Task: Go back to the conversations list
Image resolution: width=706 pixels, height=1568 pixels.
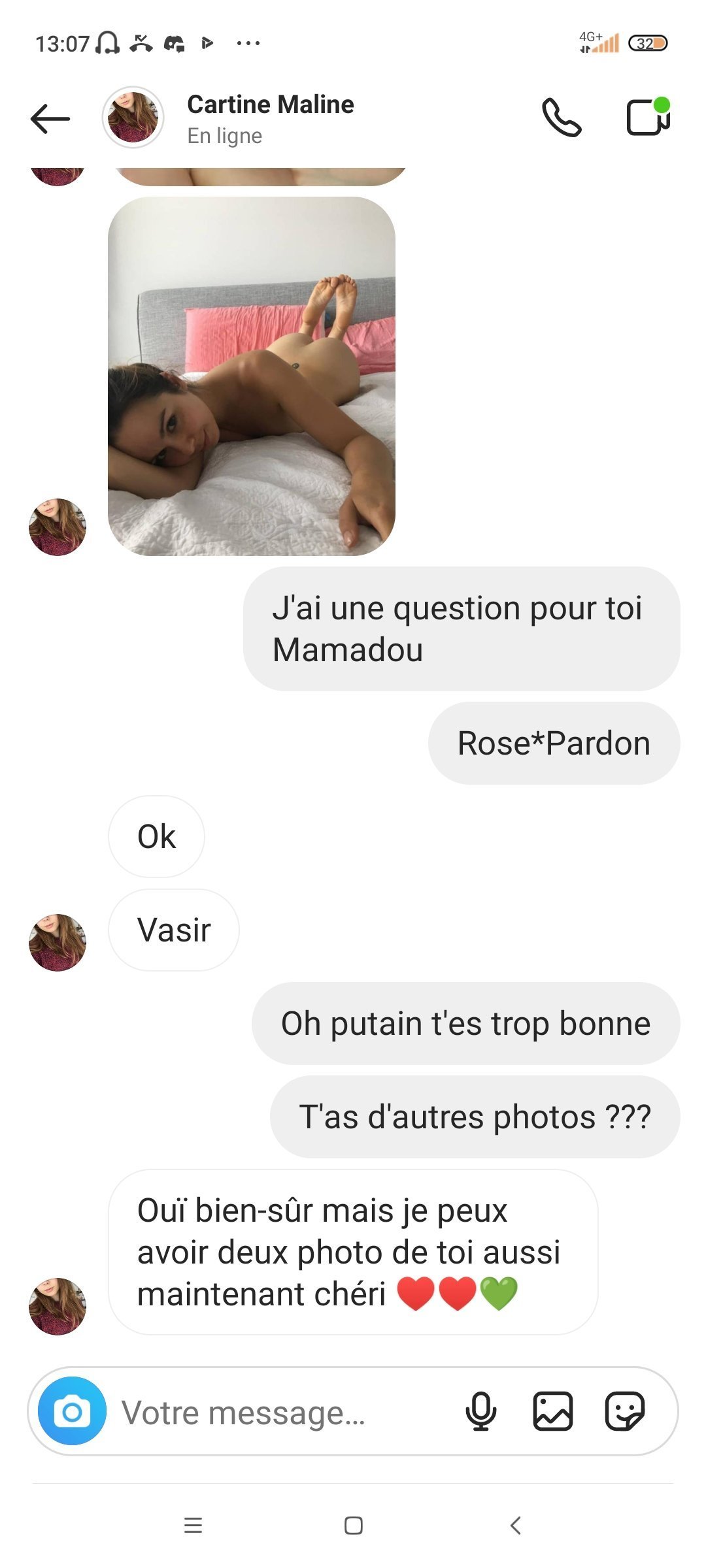Action: tap(50, 119)
